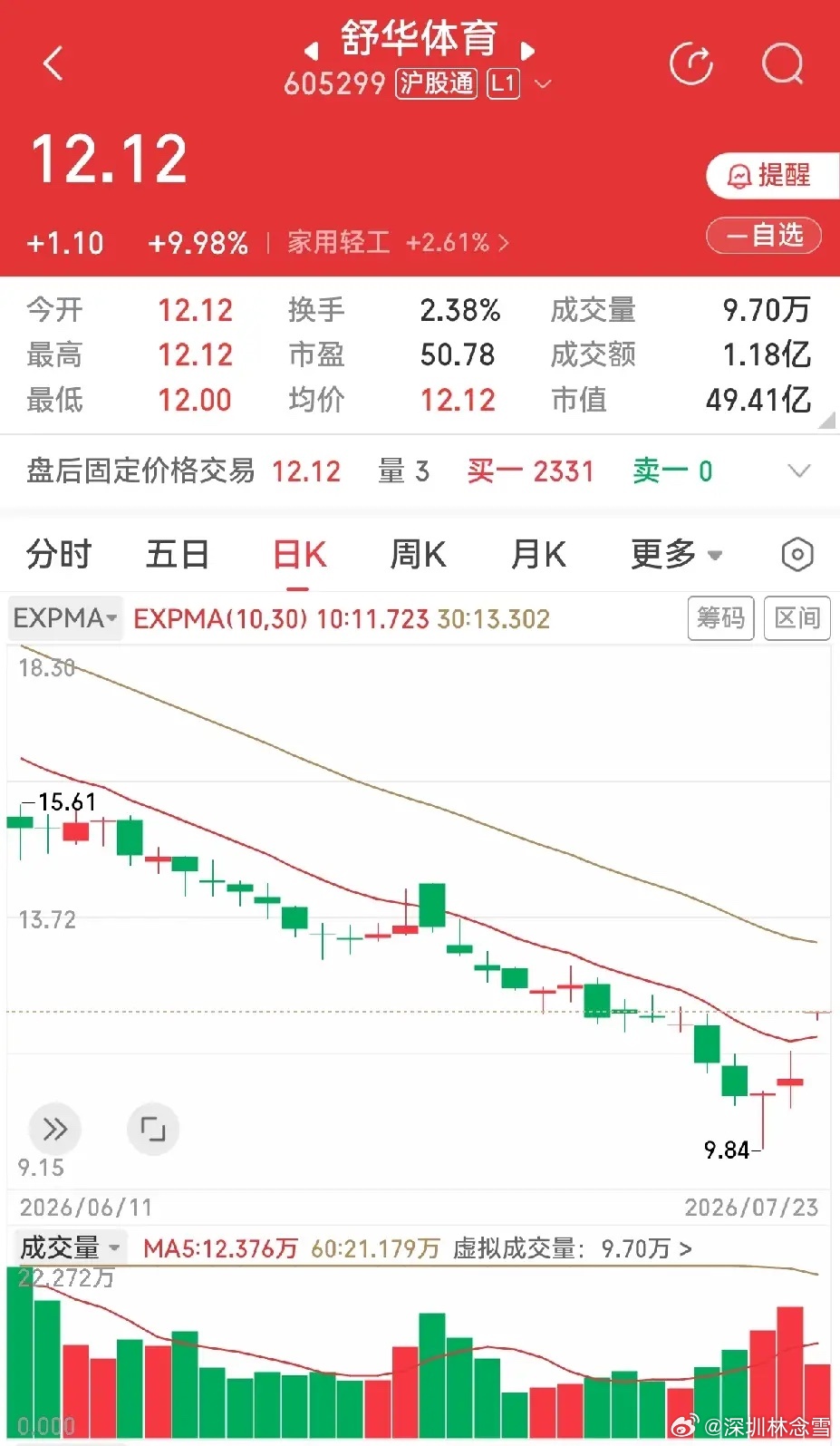Switch to the next stock arrow

click(x=527, y=50)
